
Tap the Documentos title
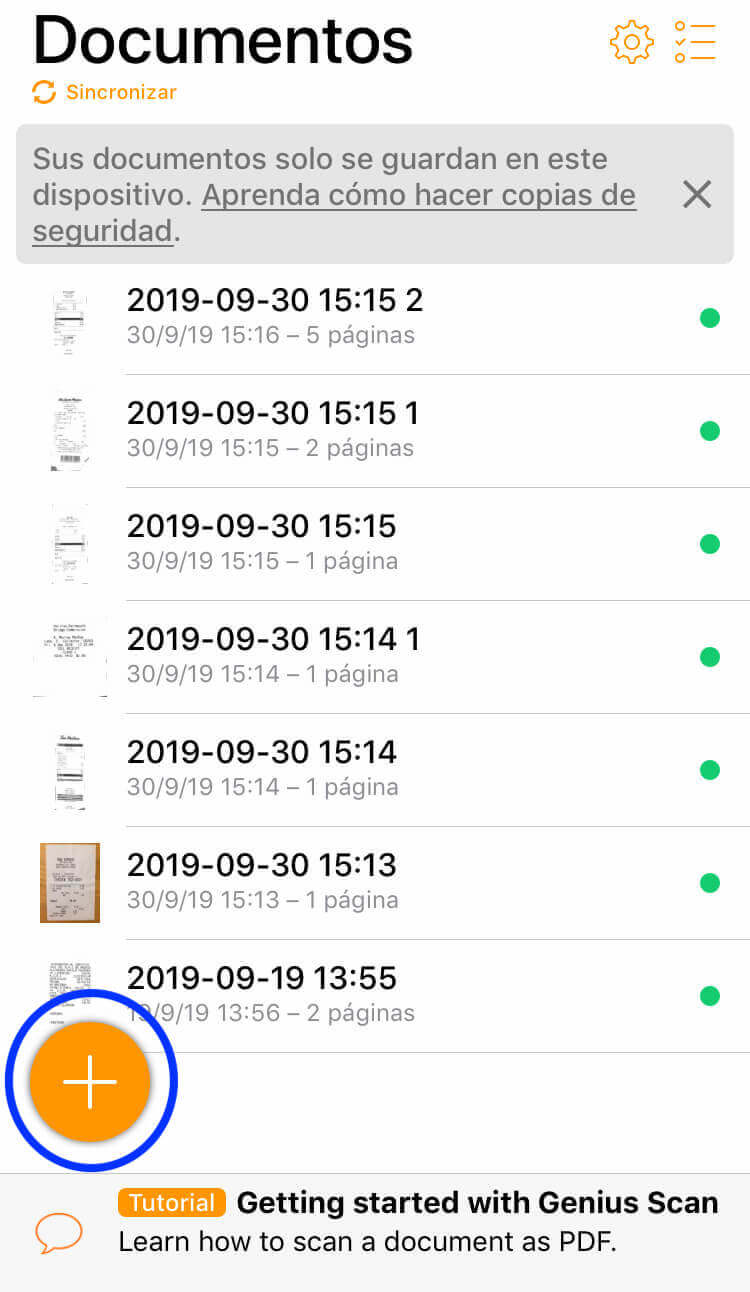pyautogui.click(x=222, y=41)
